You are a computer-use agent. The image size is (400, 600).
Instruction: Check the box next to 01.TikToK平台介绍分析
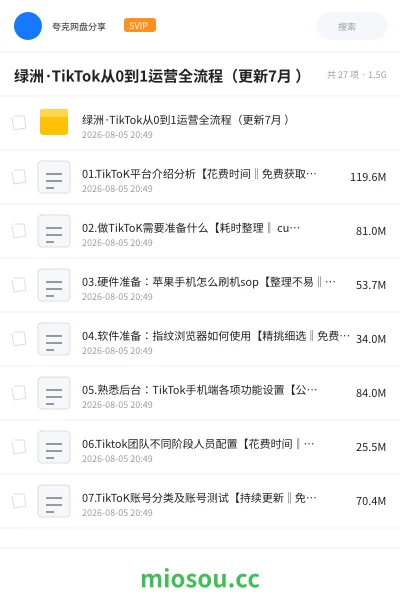click(x=19, y=176)
